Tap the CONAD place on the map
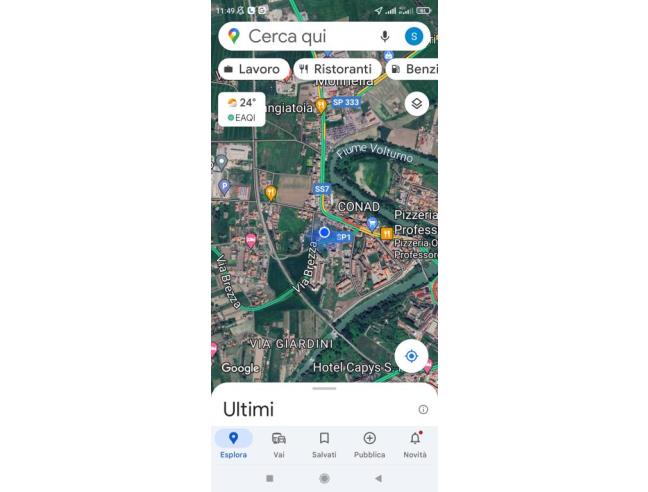This screenshot has width=648, height=492. [360, 208]
